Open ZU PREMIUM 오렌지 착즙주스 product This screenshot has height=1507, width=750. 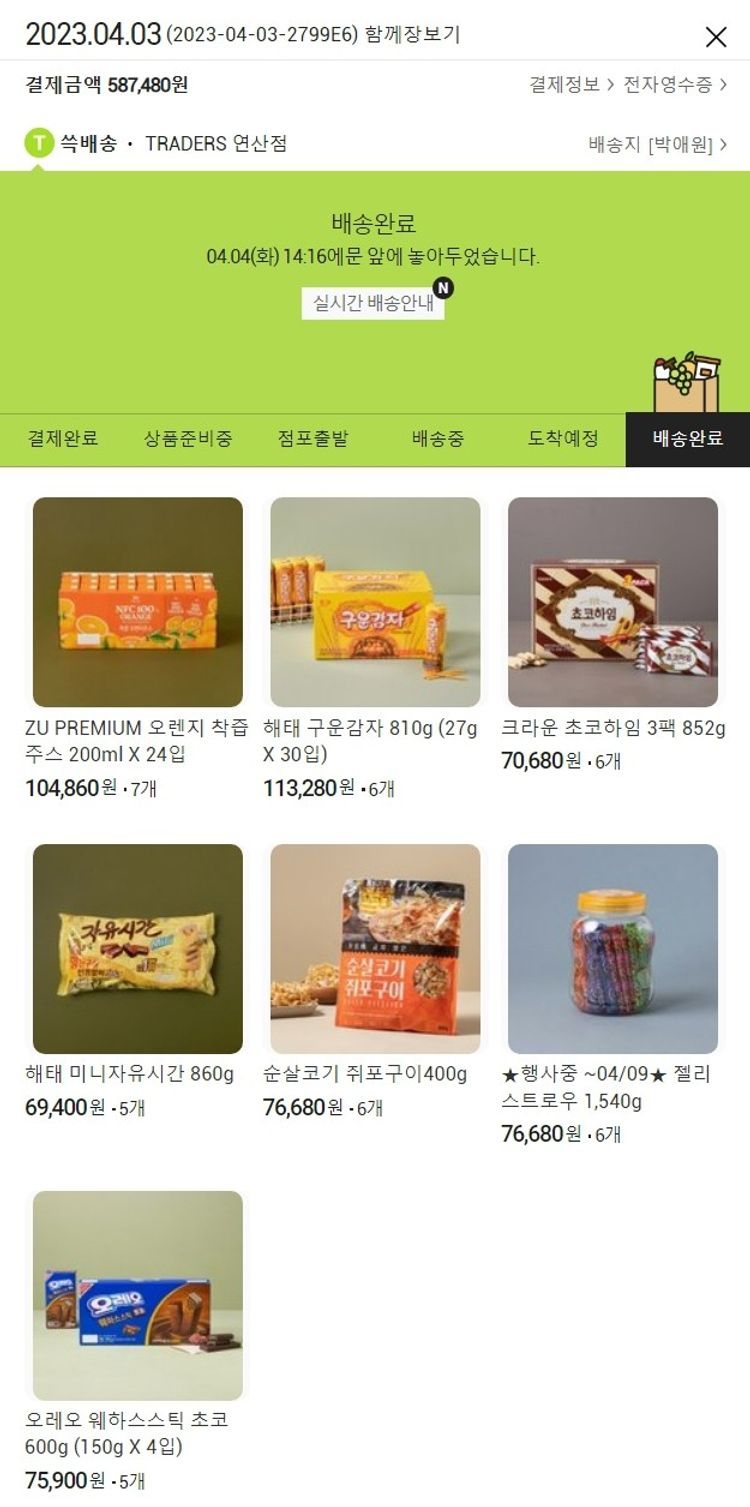pyautogui.click(x=138, y=602)
